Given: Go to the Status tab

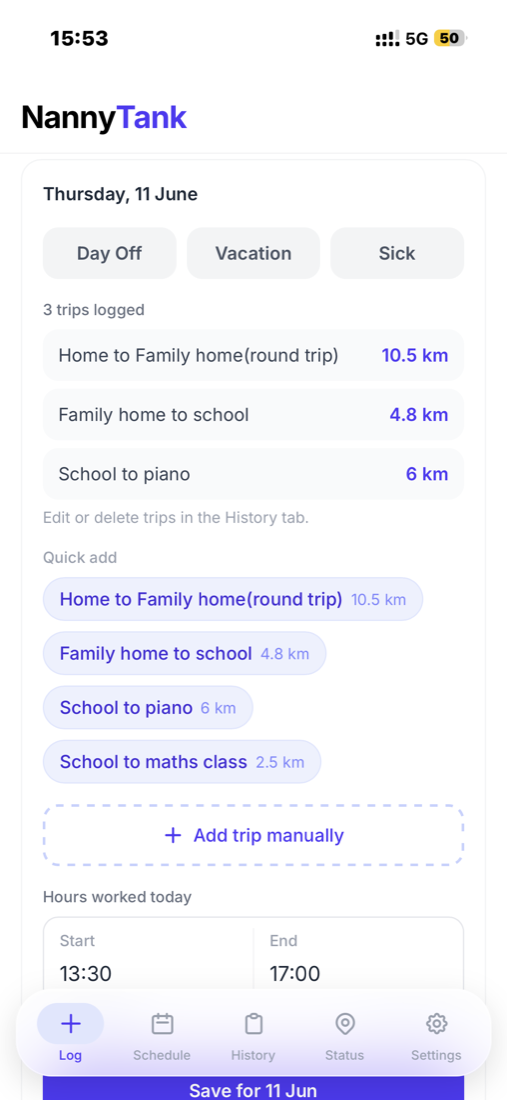Looking at the screenshot, I should 344,1033.
